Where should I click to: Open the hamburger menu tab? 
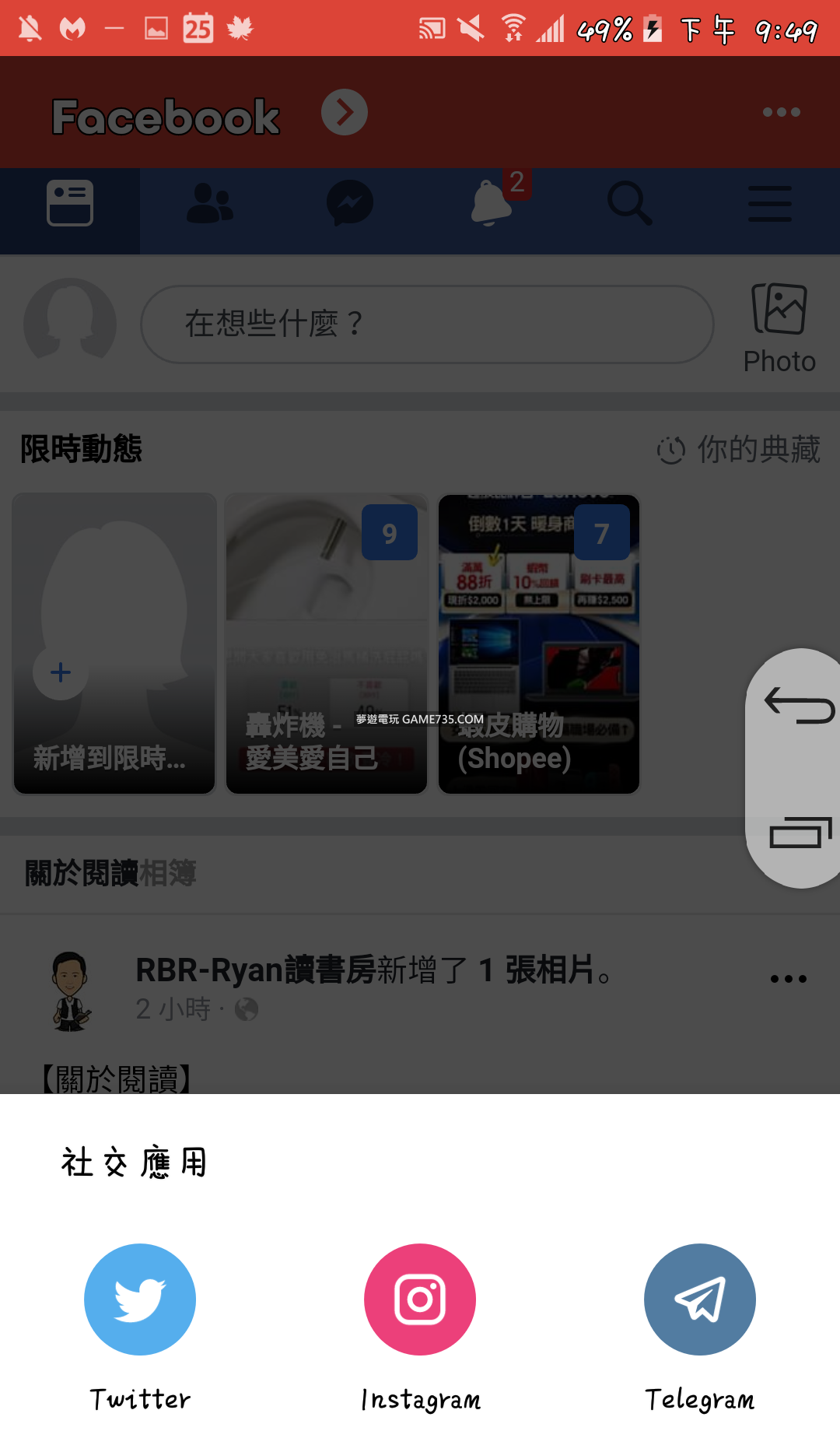770,204
